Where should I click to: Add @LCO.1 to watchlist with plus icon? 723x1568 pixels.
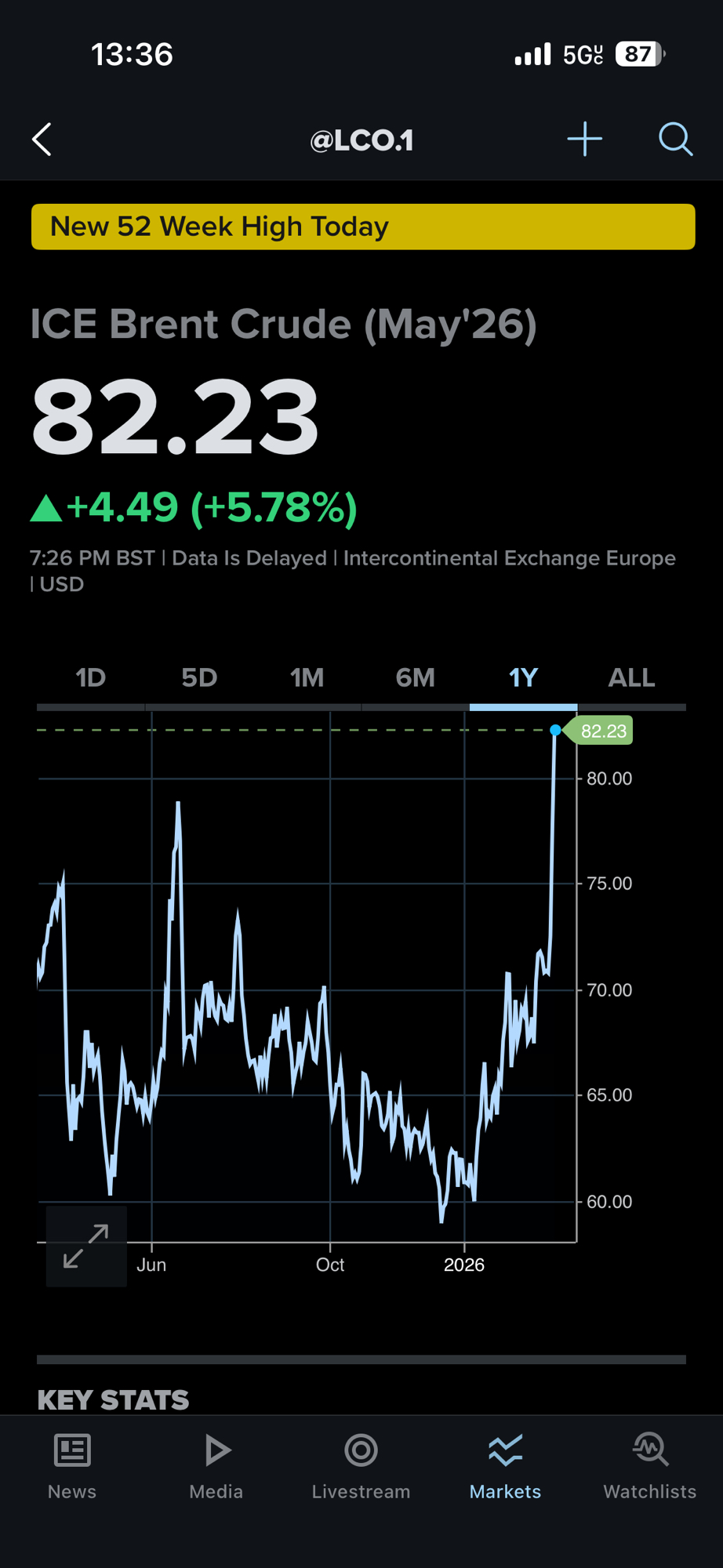(x=584, y=140)
